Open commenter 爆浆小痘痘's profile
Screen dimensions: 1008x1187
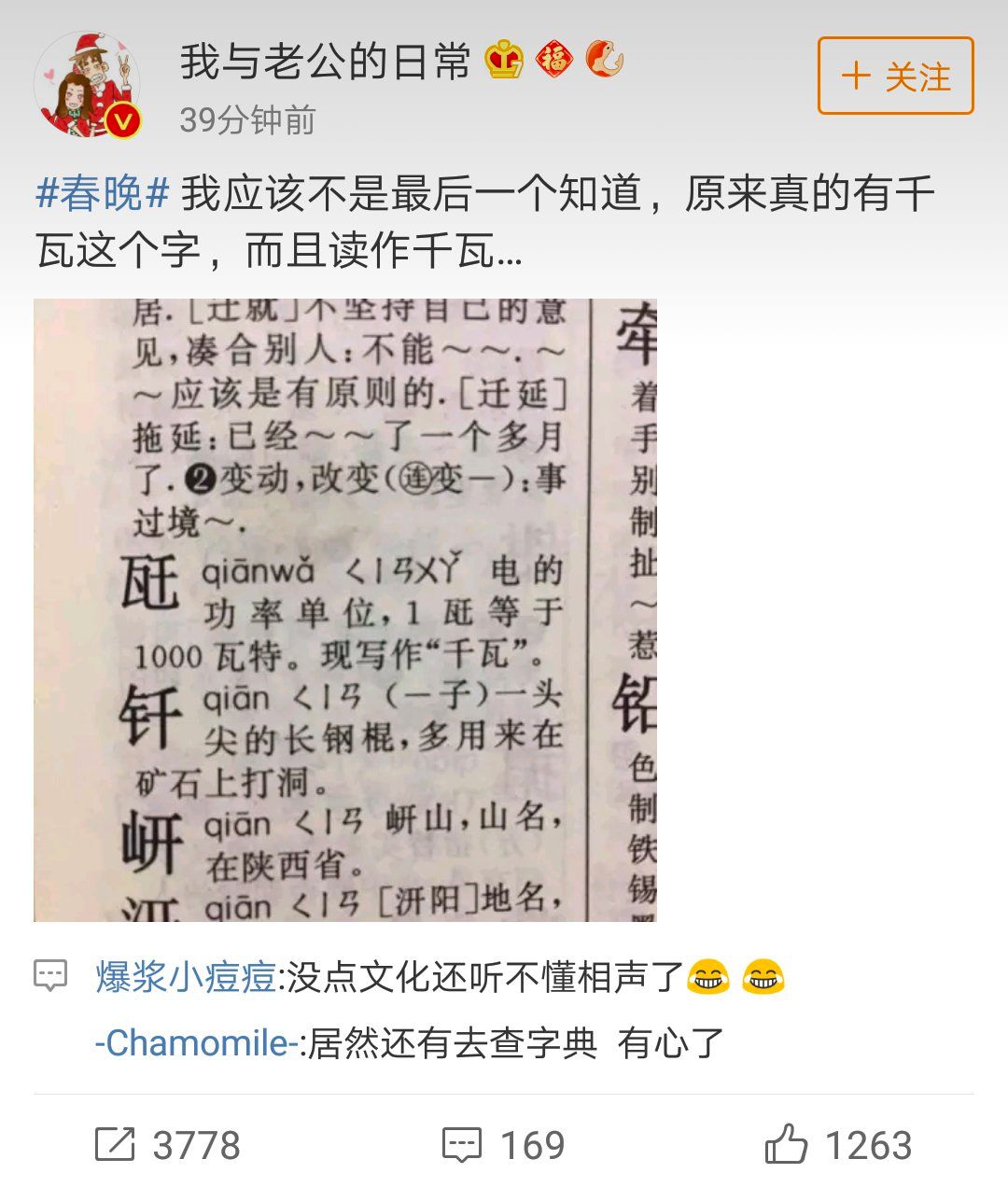185,978
